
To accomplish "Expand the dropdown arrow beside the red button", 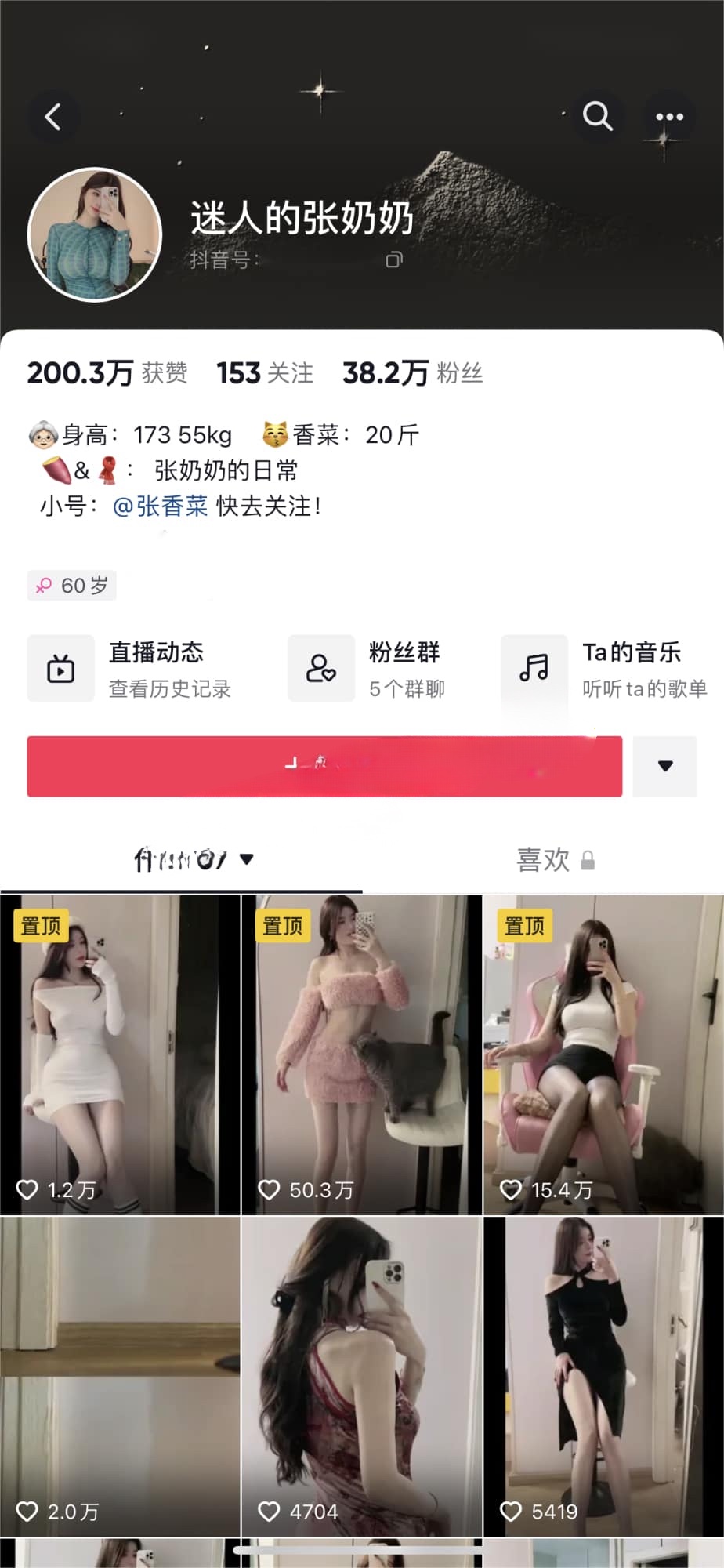I will coord(664,766).
